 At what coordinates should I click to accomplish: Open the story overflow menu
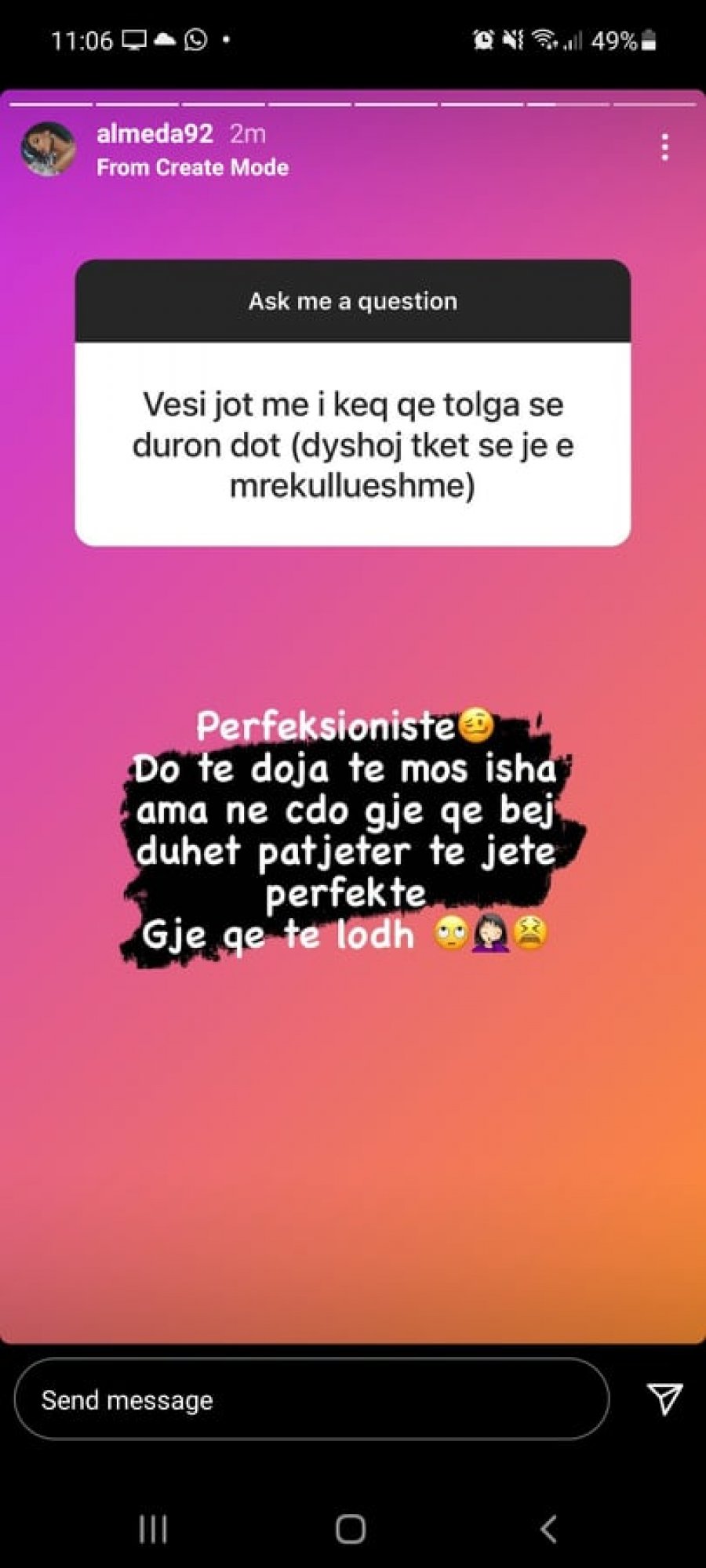[x=664, y=147]
